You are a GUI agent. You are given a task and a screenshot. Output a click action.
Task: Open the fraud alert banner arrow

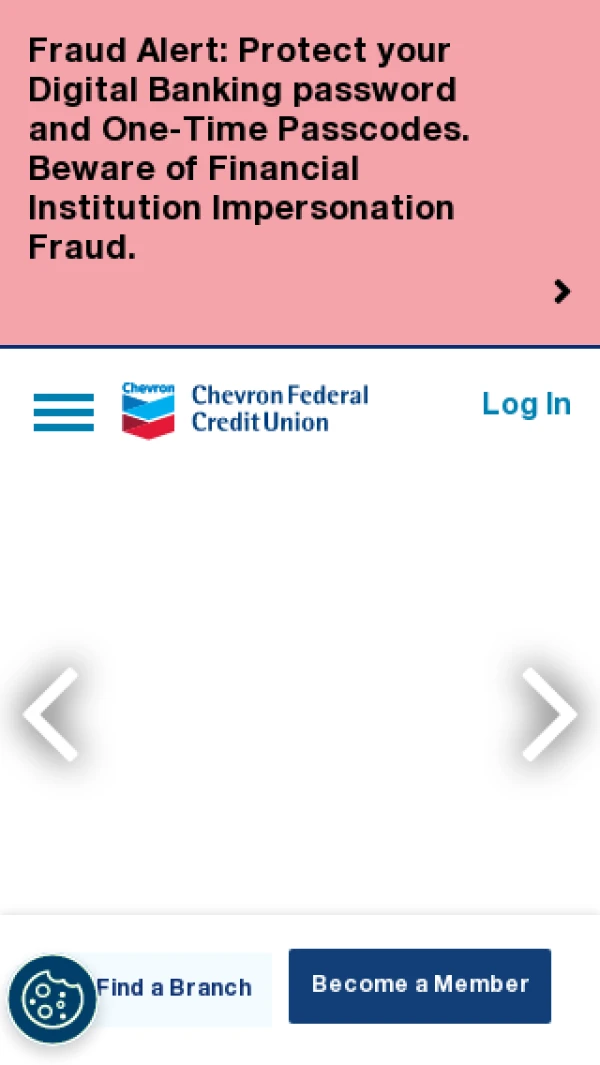click(562, 291)
